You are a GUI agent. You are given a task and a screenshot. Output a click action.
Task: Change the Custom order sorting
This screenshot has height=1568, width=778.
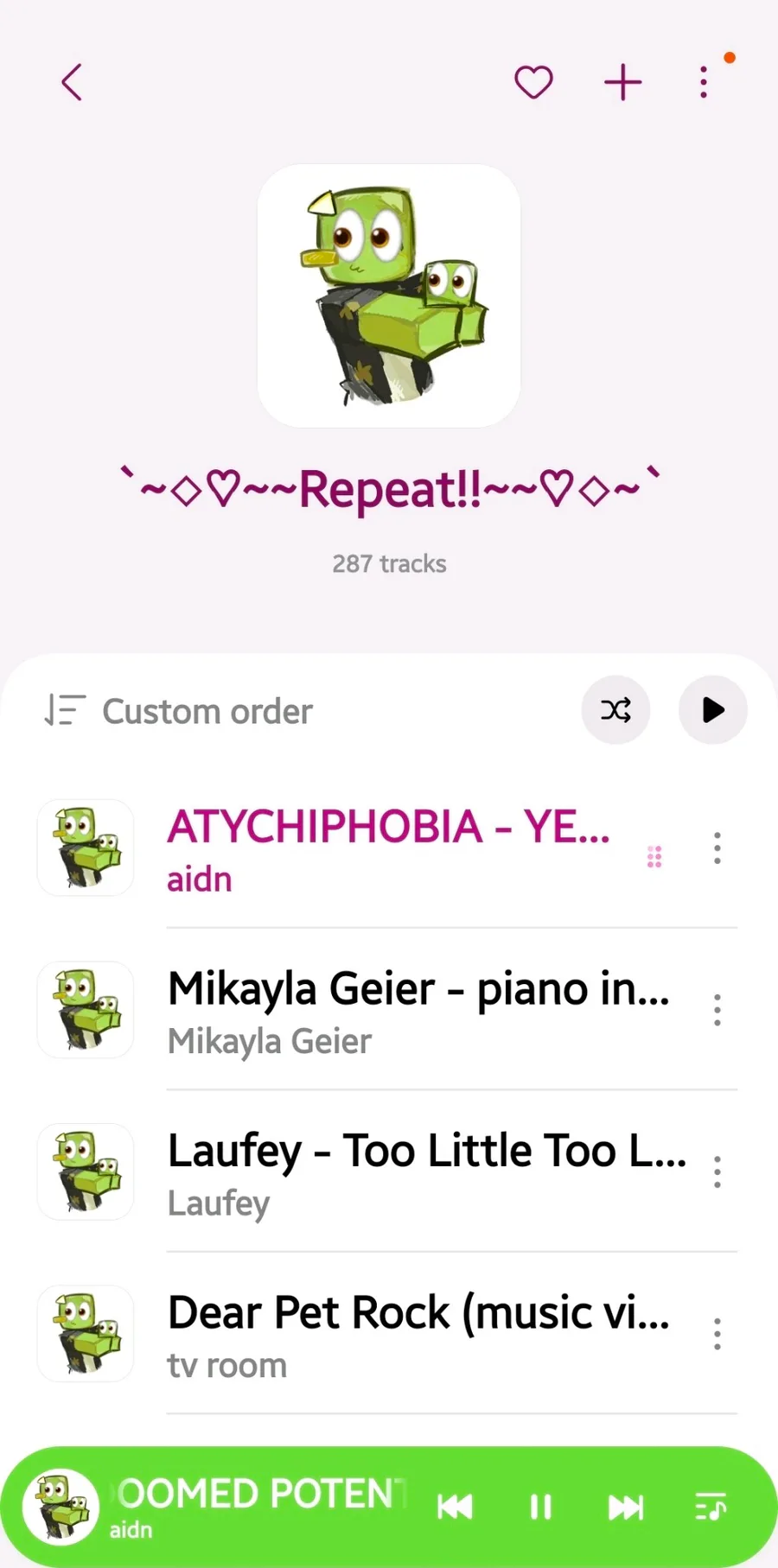[x=178, y=711]
